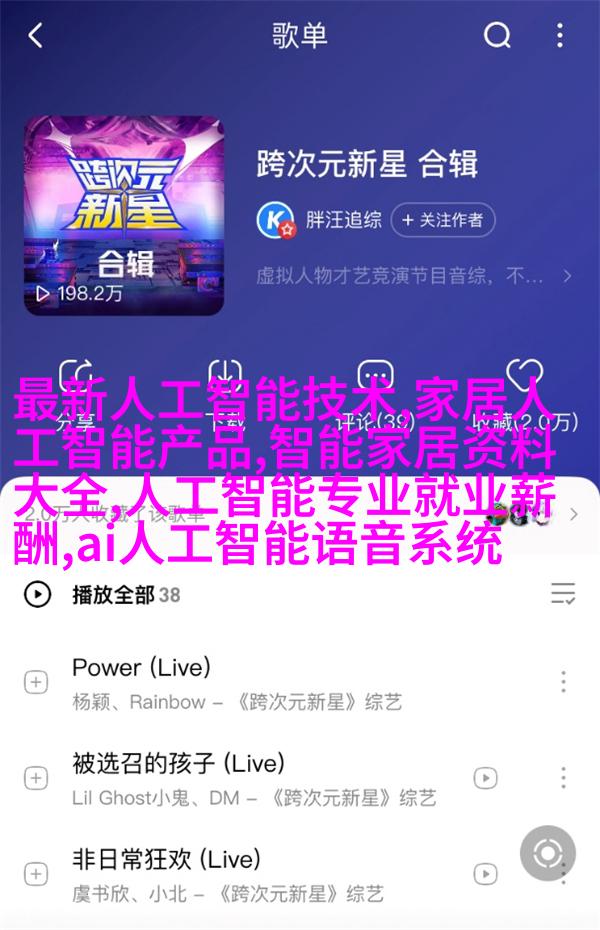Open more options for 被选召的孩子 (Live)
Viewport: 600px width, 930px height.
coord(564,777)
